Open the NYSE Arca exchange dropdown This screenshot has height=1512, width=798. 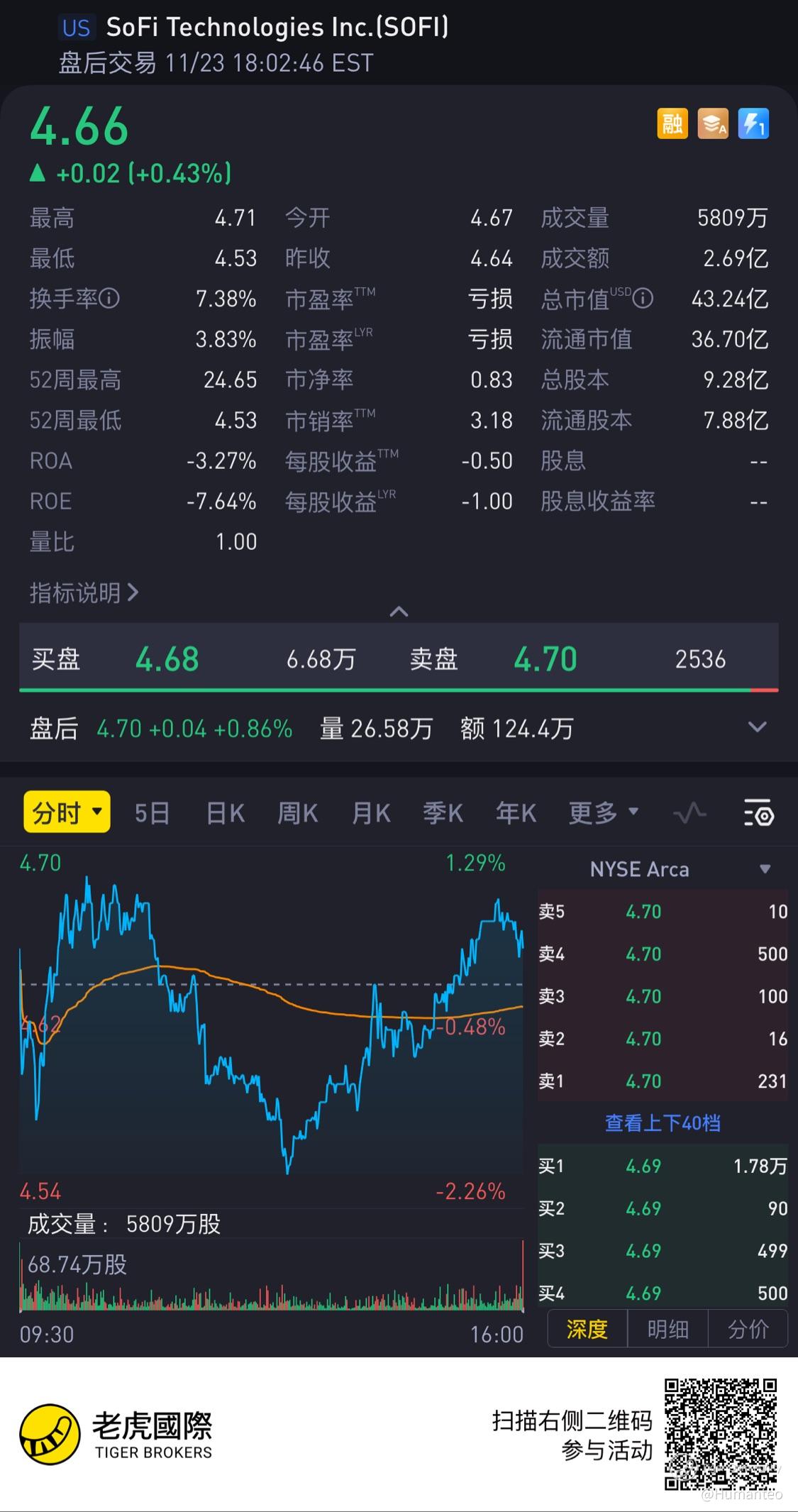click(765, 869)
